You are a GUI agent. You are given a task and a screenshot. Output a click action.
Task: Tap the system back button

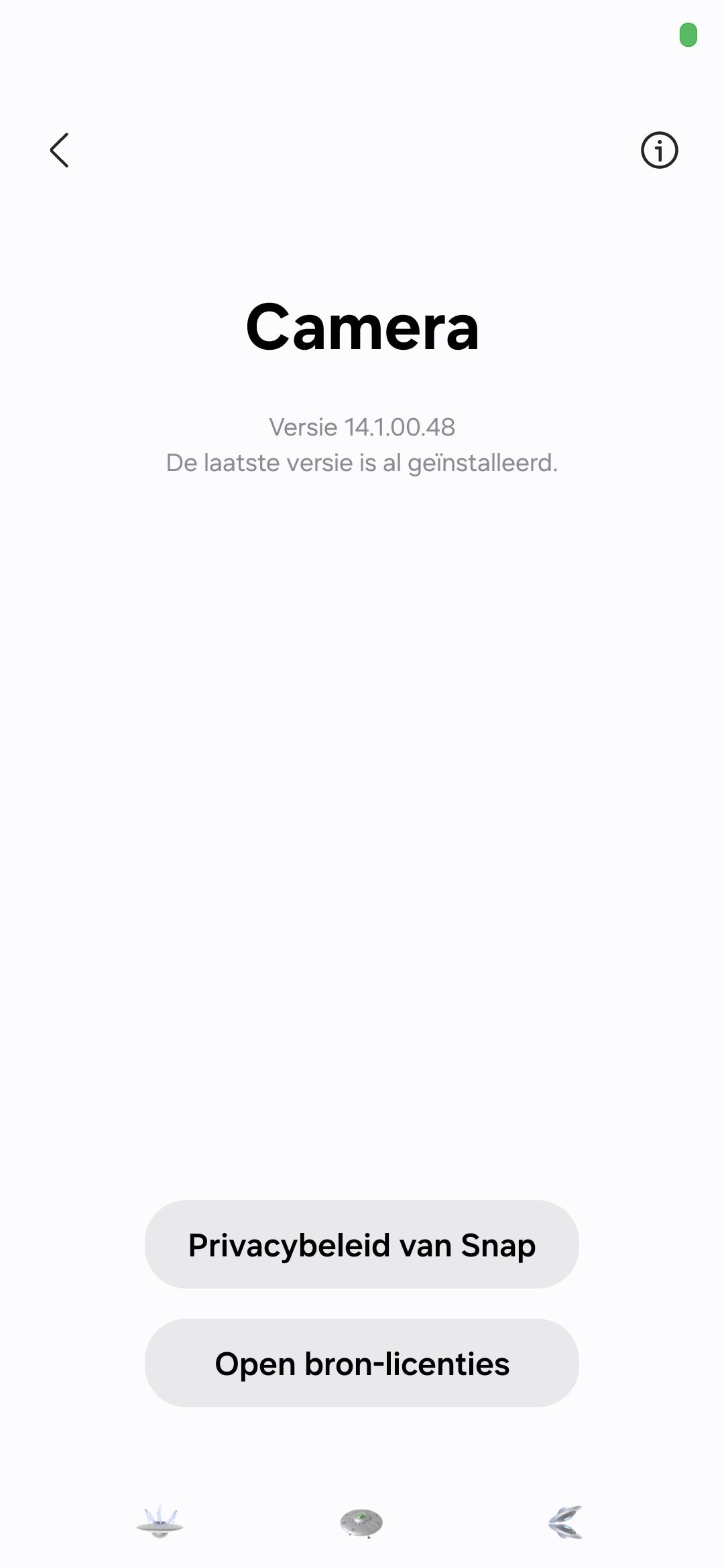564,1522
